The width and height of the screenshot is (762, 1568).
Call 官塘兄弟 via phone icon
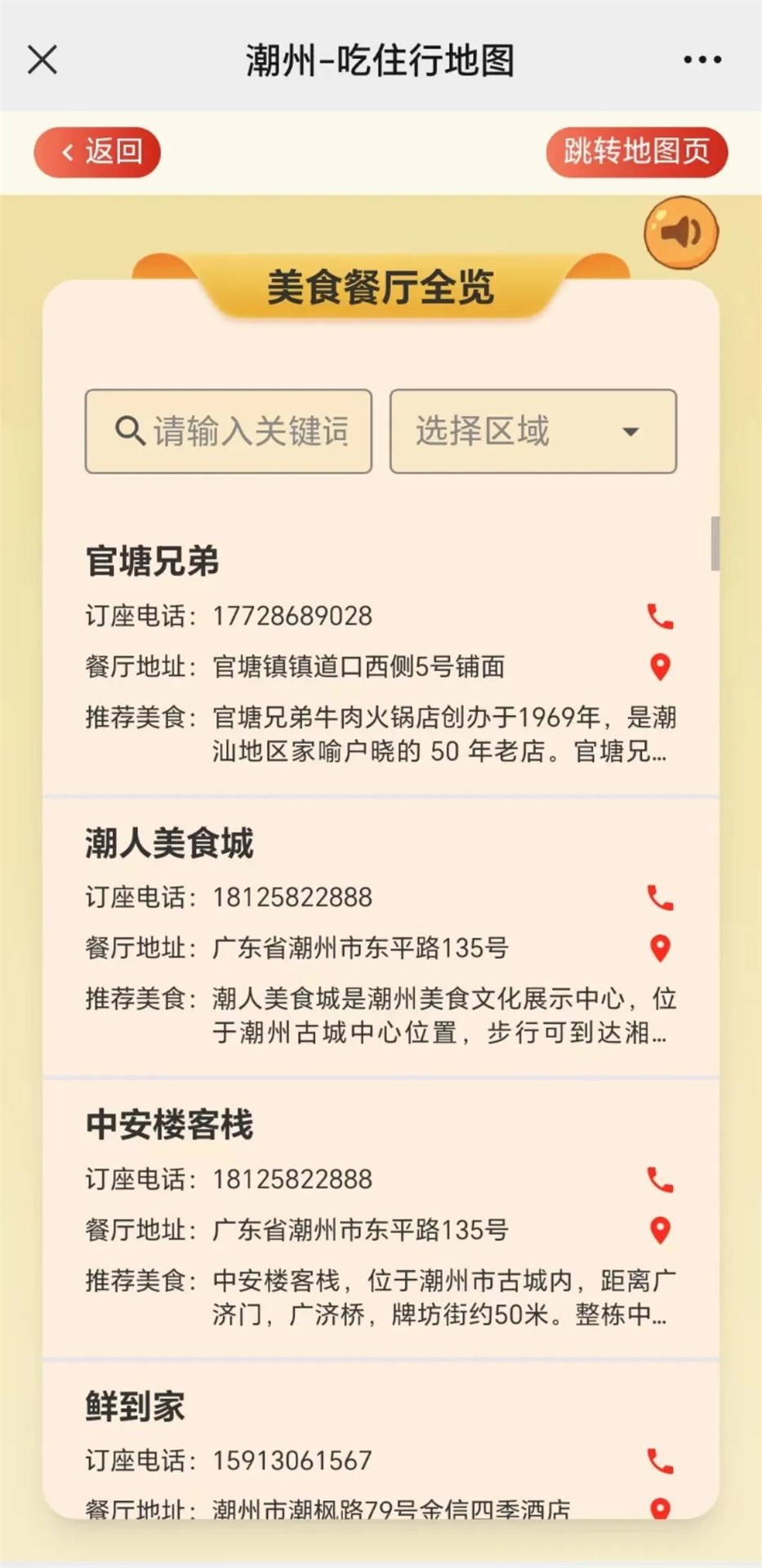coord(660,616)
